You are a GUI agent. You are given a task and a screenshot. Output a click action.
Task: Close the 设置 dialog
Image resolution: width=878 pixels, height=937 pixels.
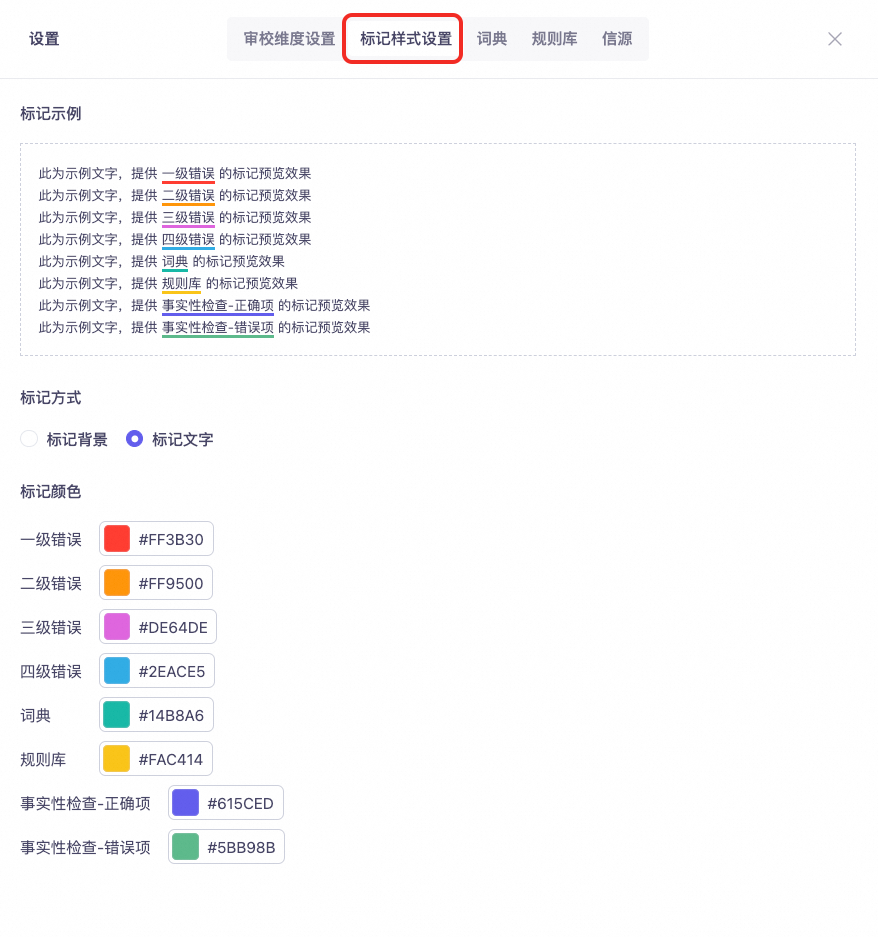835,39
